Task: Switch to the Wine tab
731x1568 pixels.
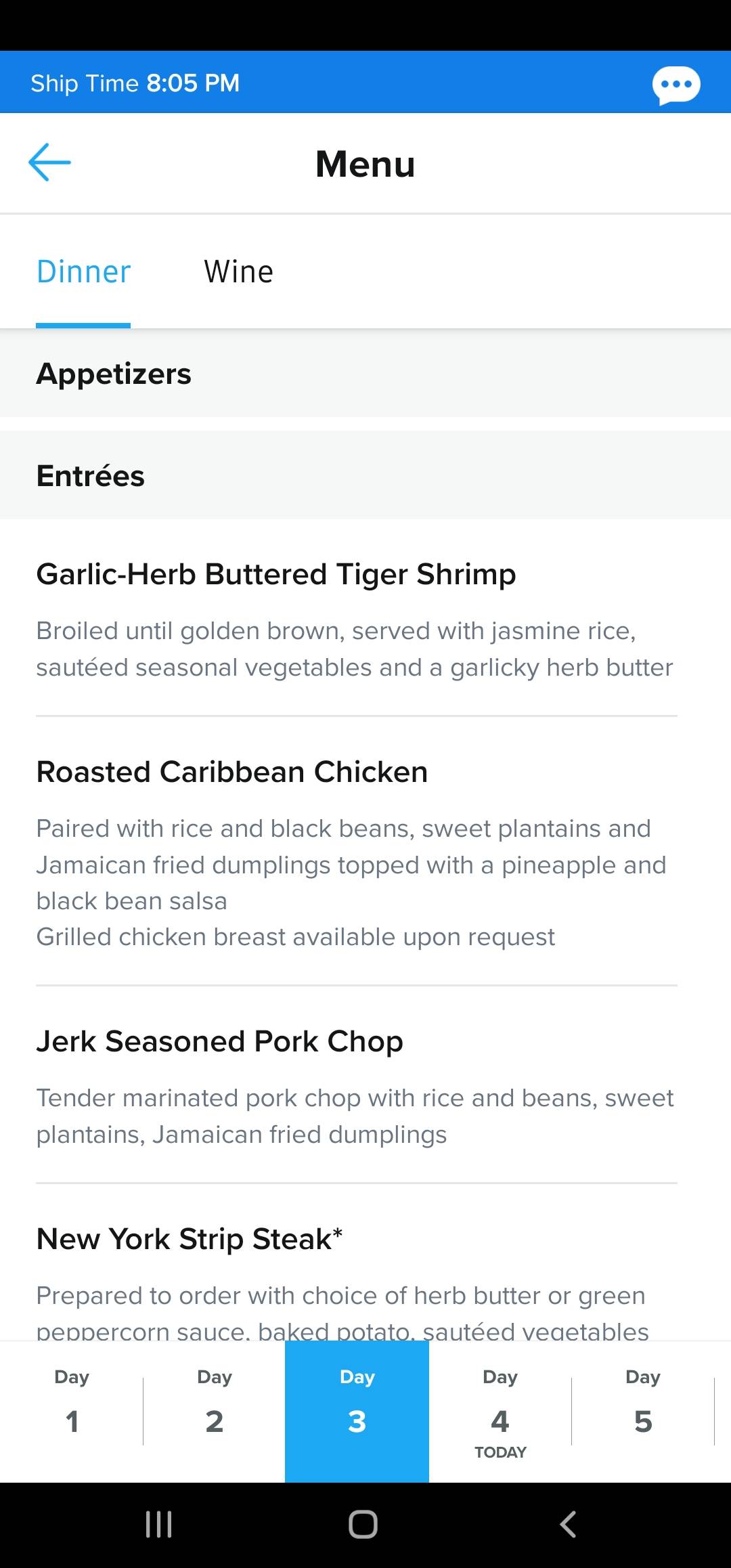Action: pyautogui.click(x=239, y=272)
